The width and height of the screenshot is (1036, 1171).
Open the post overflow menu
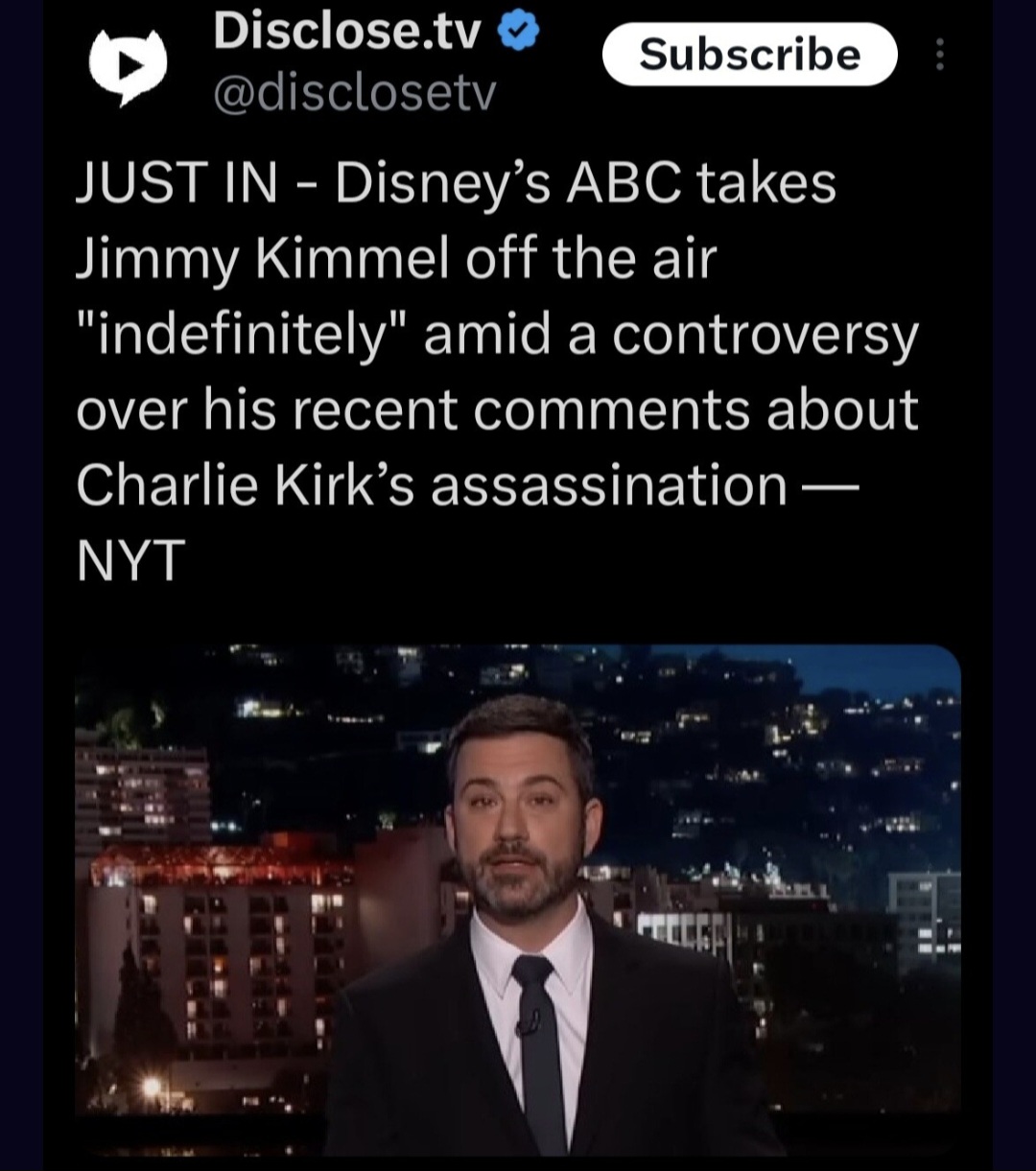point(939,55)
